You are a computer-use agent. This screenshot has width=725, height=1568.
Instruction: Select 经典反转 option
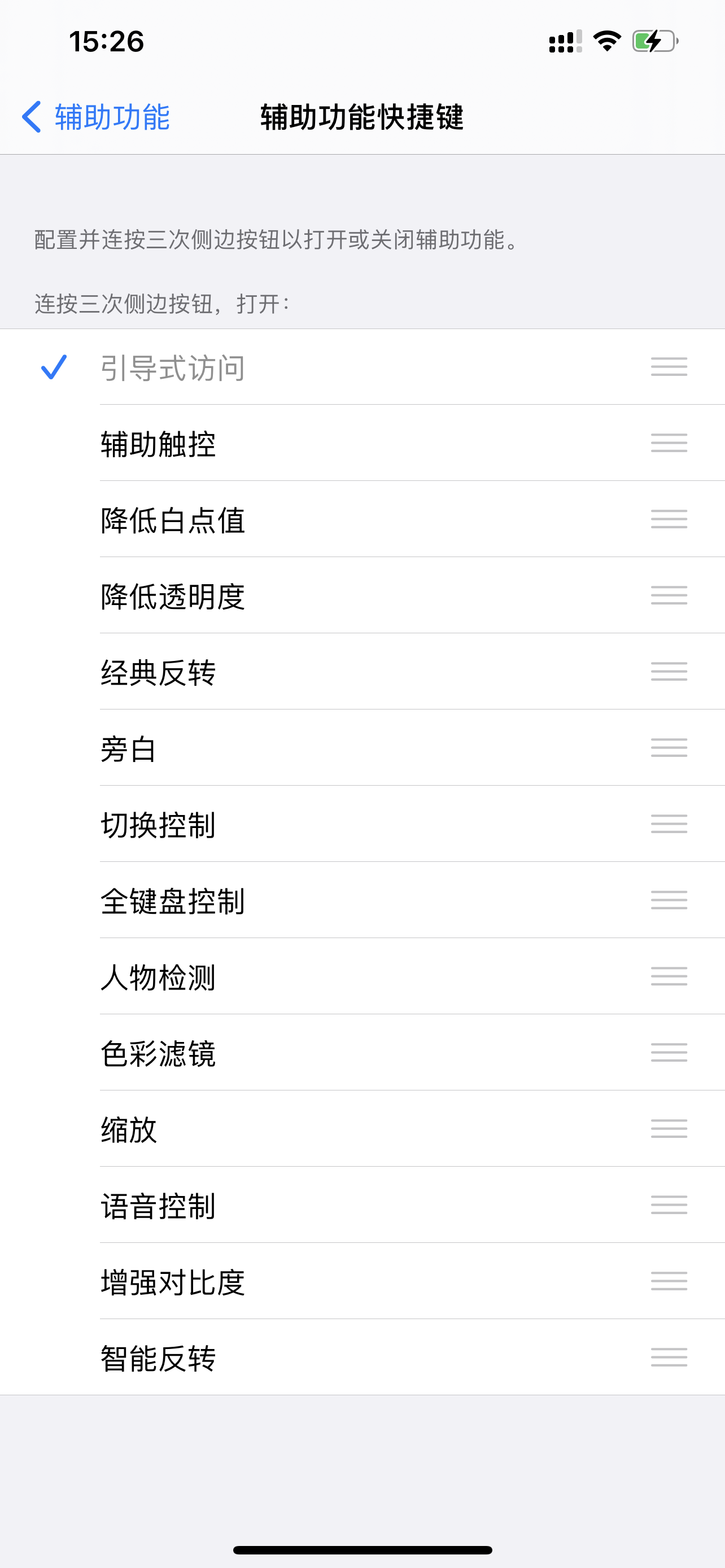pos(158,672)
